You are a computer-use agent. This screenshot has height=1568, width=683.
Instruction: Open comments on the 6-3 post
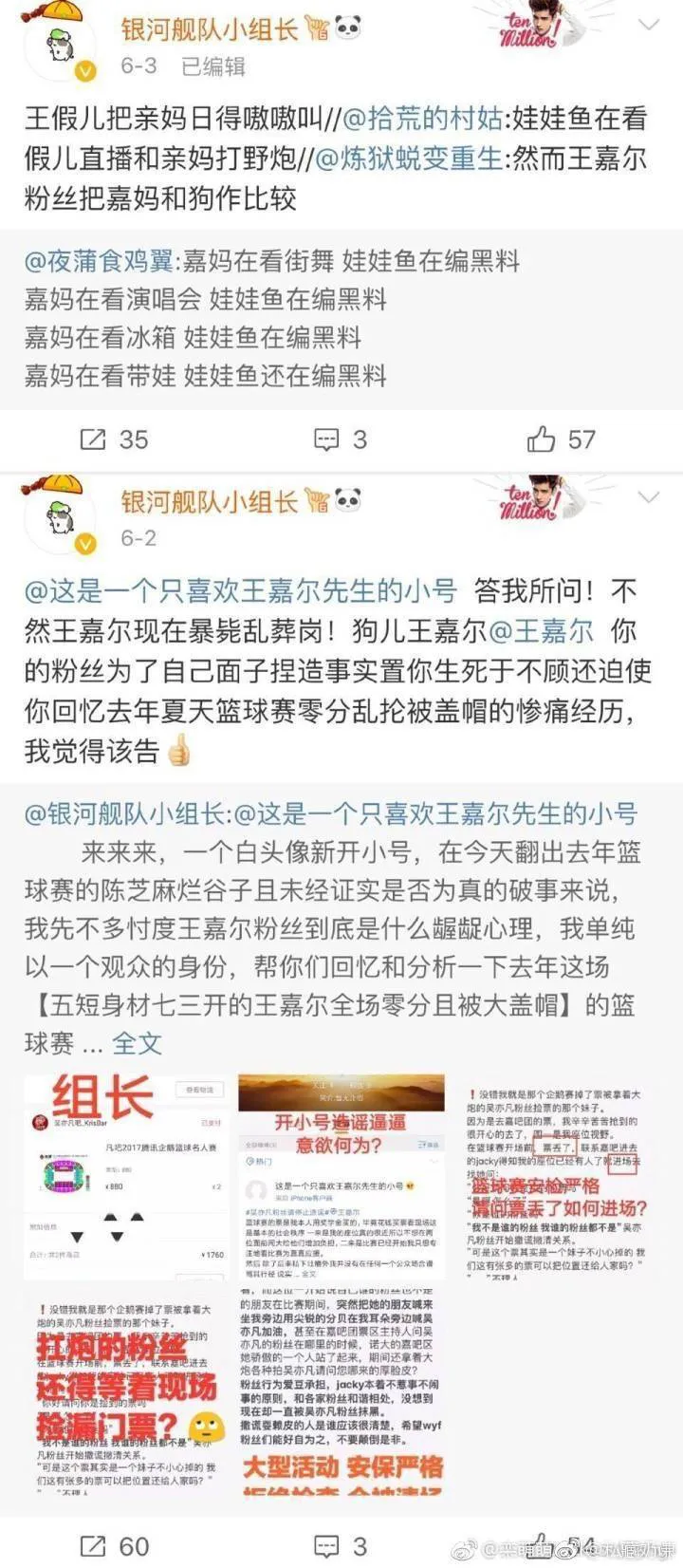(340, 439)
